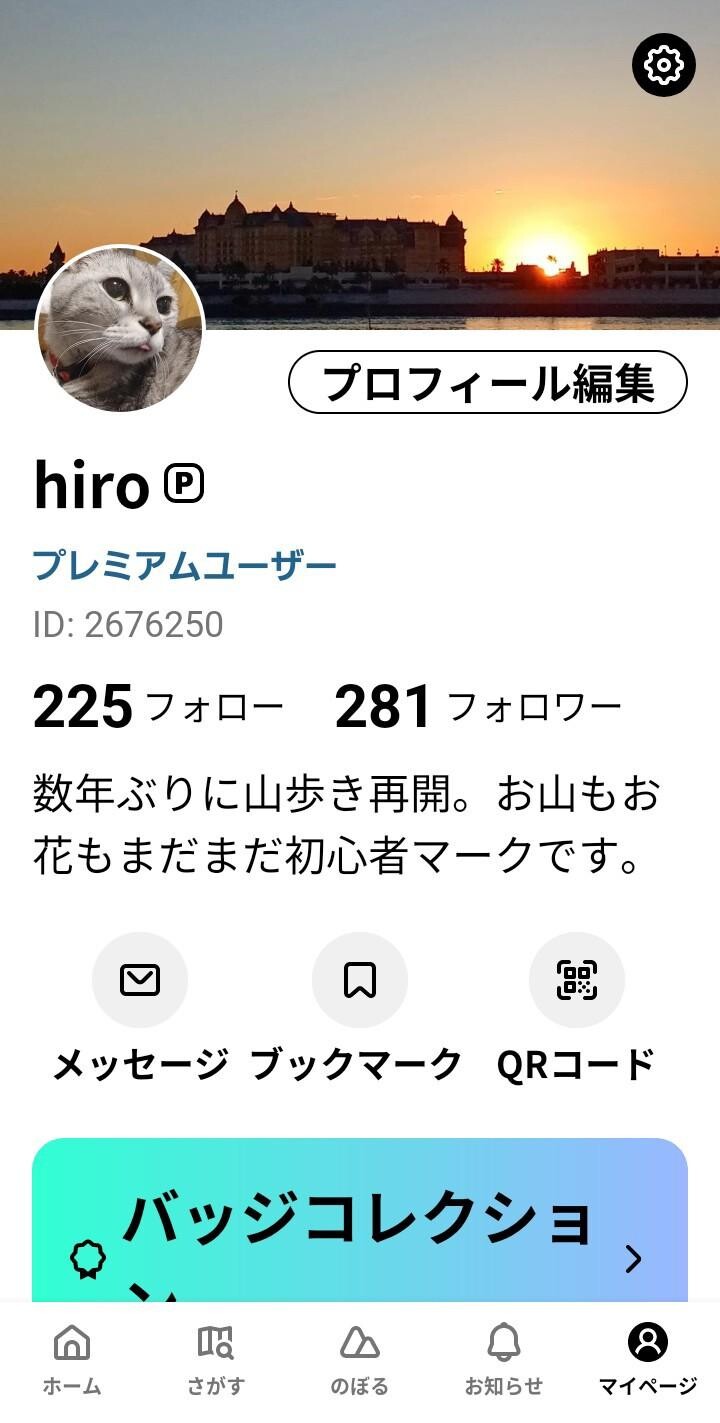The height and width of the screenshot is (1423, 720).
Task: Open the QRコード icon
Action: pos(577,980)
